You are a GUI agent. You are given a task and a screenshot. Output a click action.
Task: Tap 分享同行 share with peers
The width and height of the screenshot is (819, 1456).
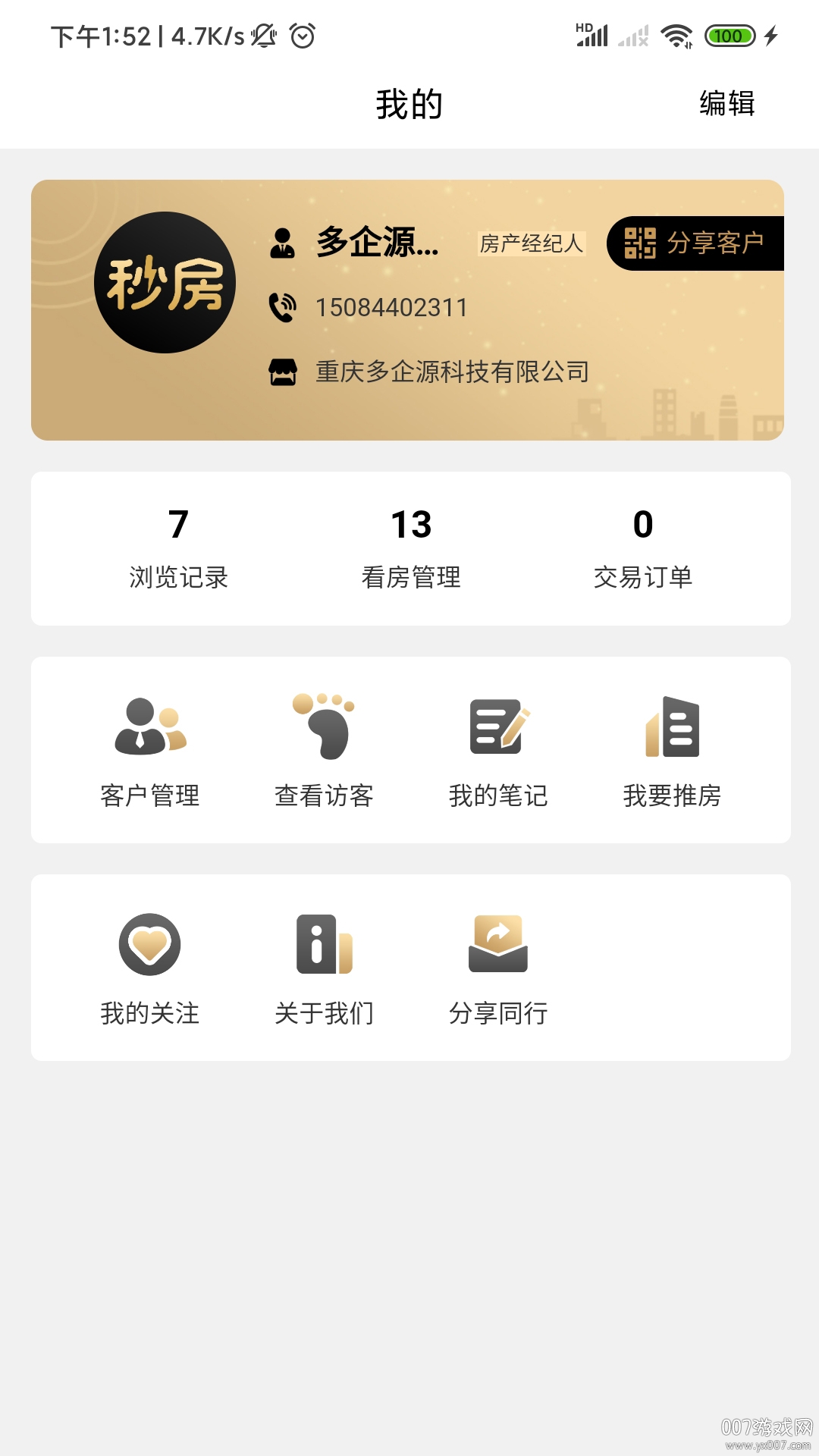(x=498, y=968)
